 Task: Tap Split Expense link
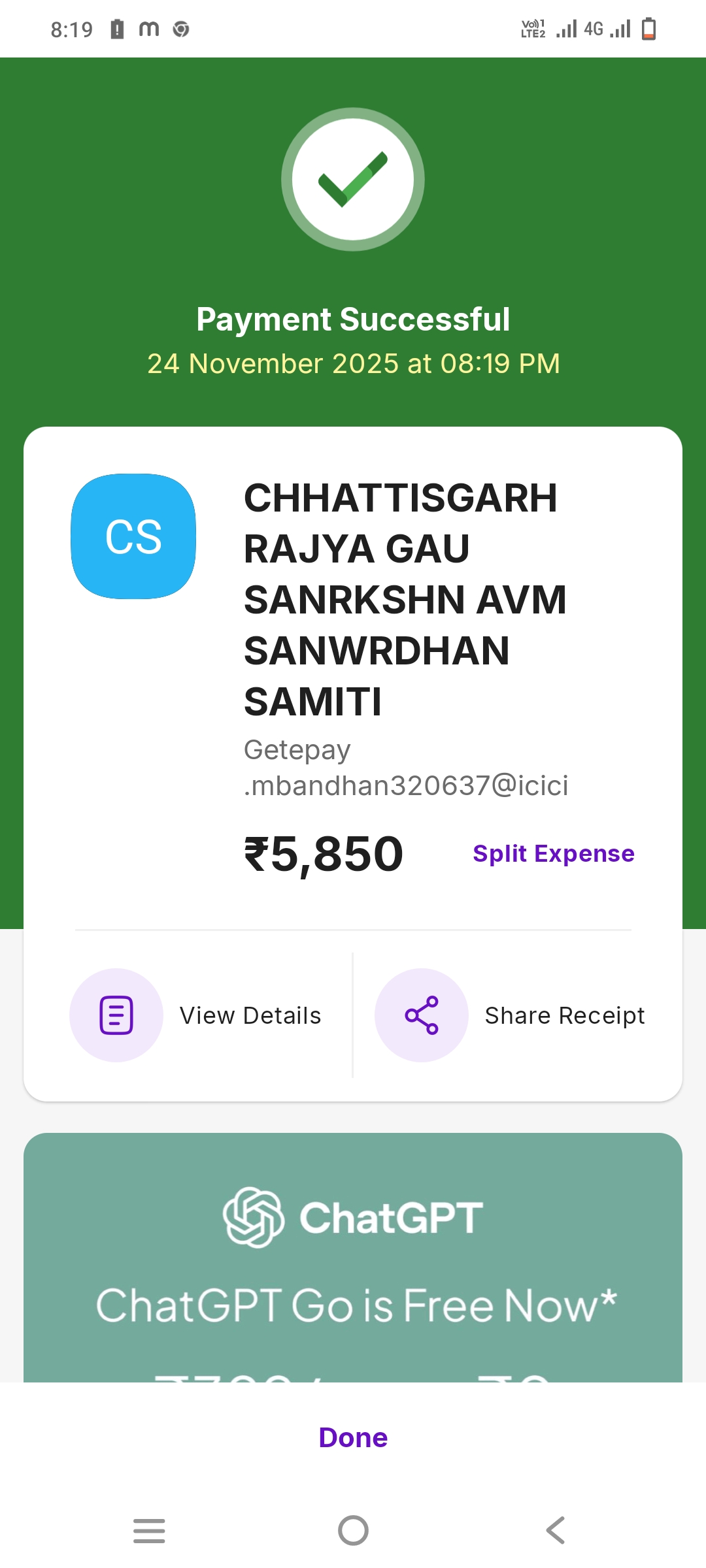[553, 853]
